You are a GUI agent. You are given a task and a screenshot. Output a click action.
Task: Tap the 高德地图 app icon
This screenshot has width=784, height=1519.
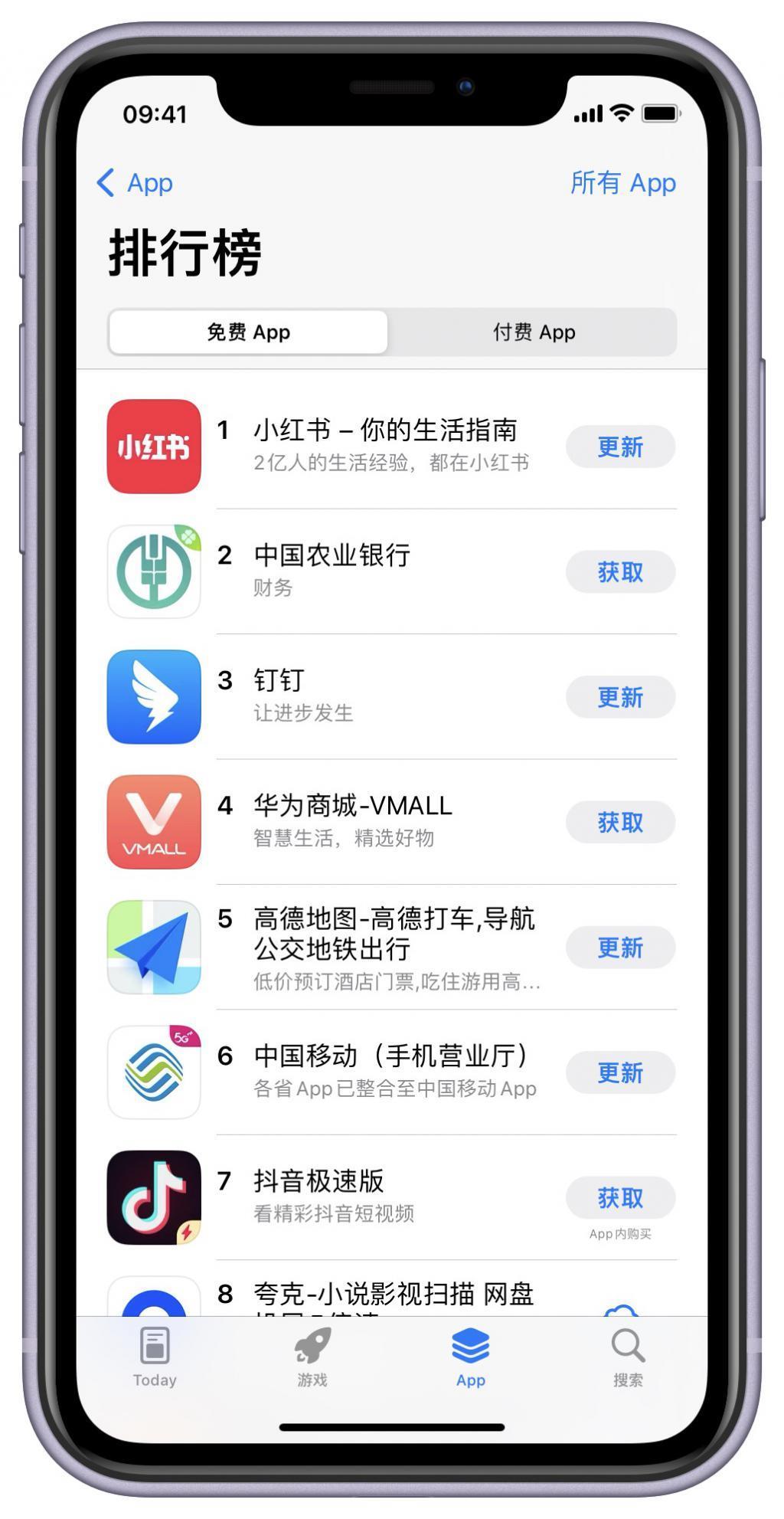[154, 948]
